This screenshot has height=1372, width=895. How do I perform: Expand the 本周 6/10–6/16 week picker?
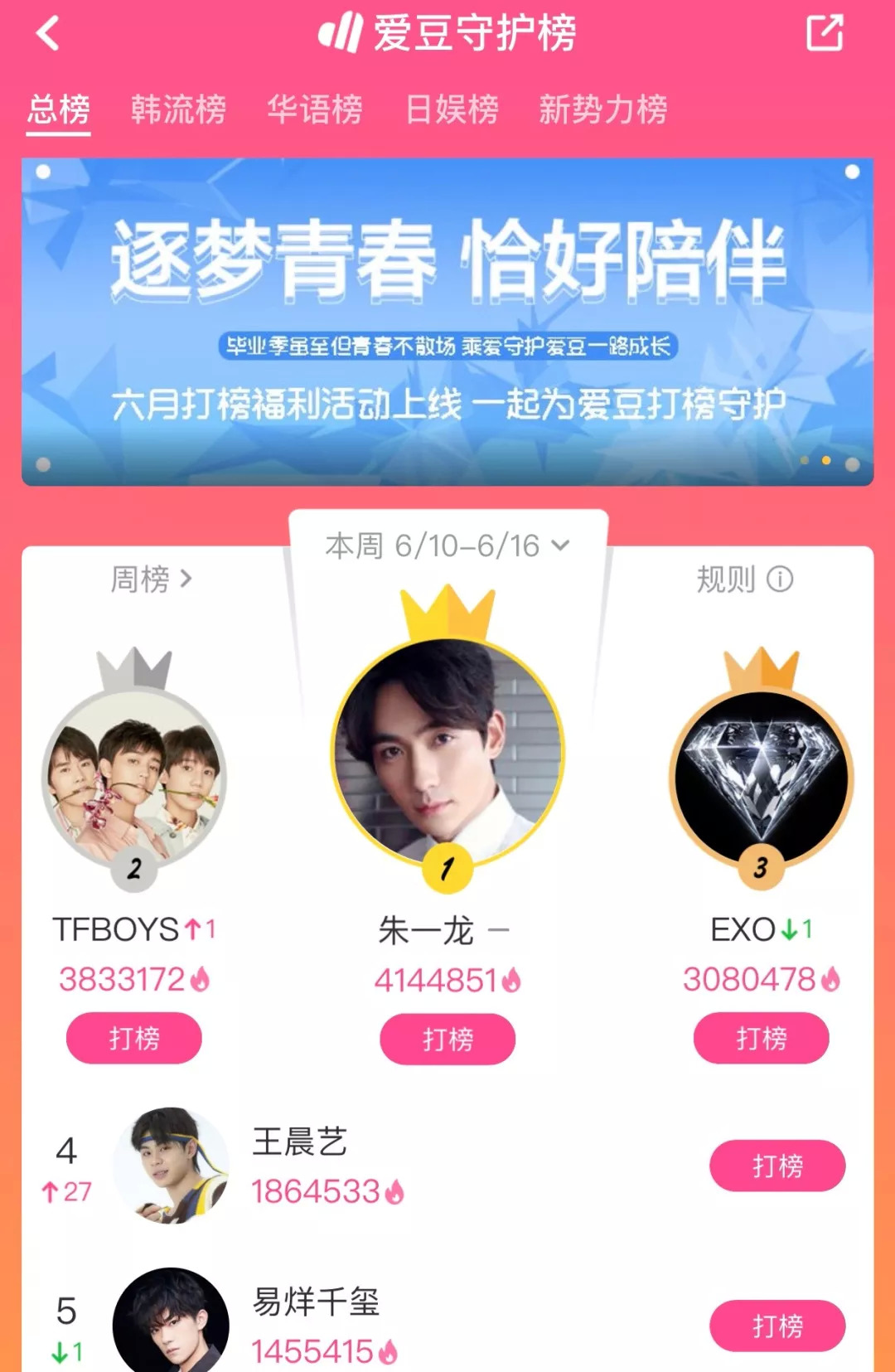[x=447, y=545]
